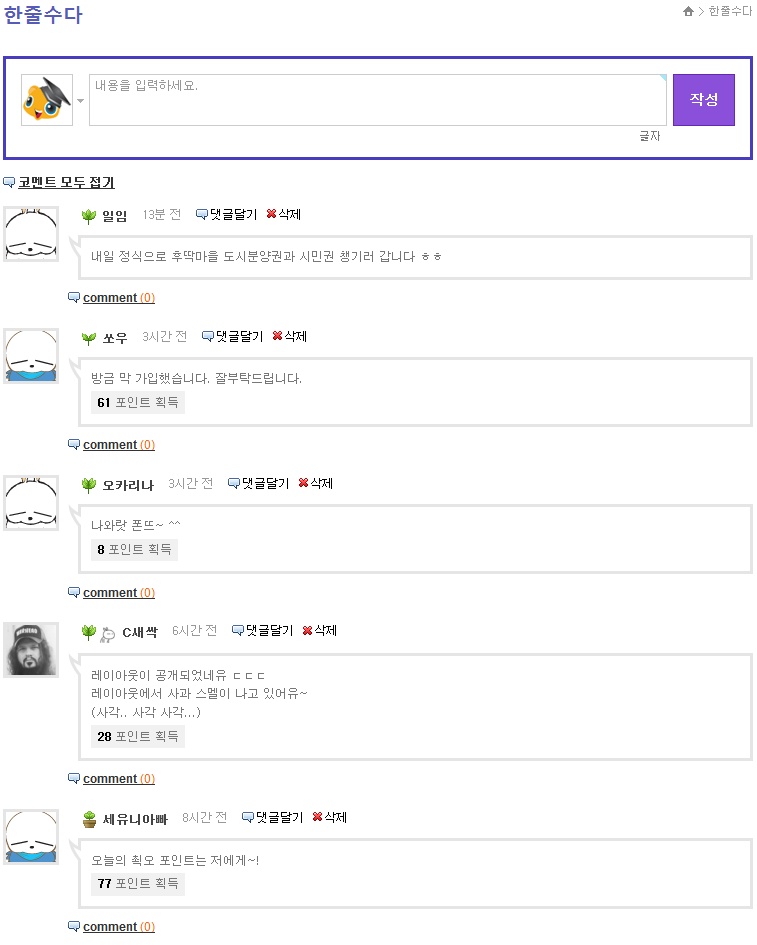This screenshot has width=757, height=945.
Task: Expand comment (0) under C새싹's post
Action: pyautogui.click(x=118, y=779)
